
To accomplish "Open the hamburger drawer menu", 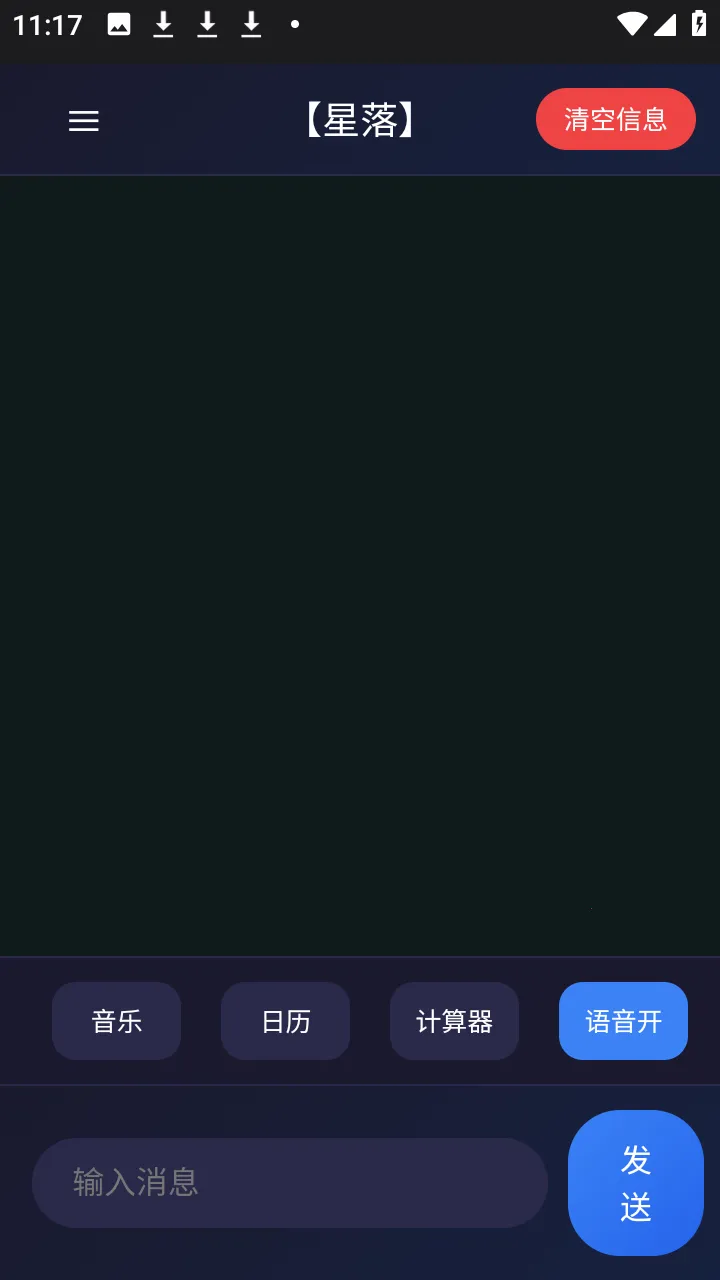I will (84, 121).
